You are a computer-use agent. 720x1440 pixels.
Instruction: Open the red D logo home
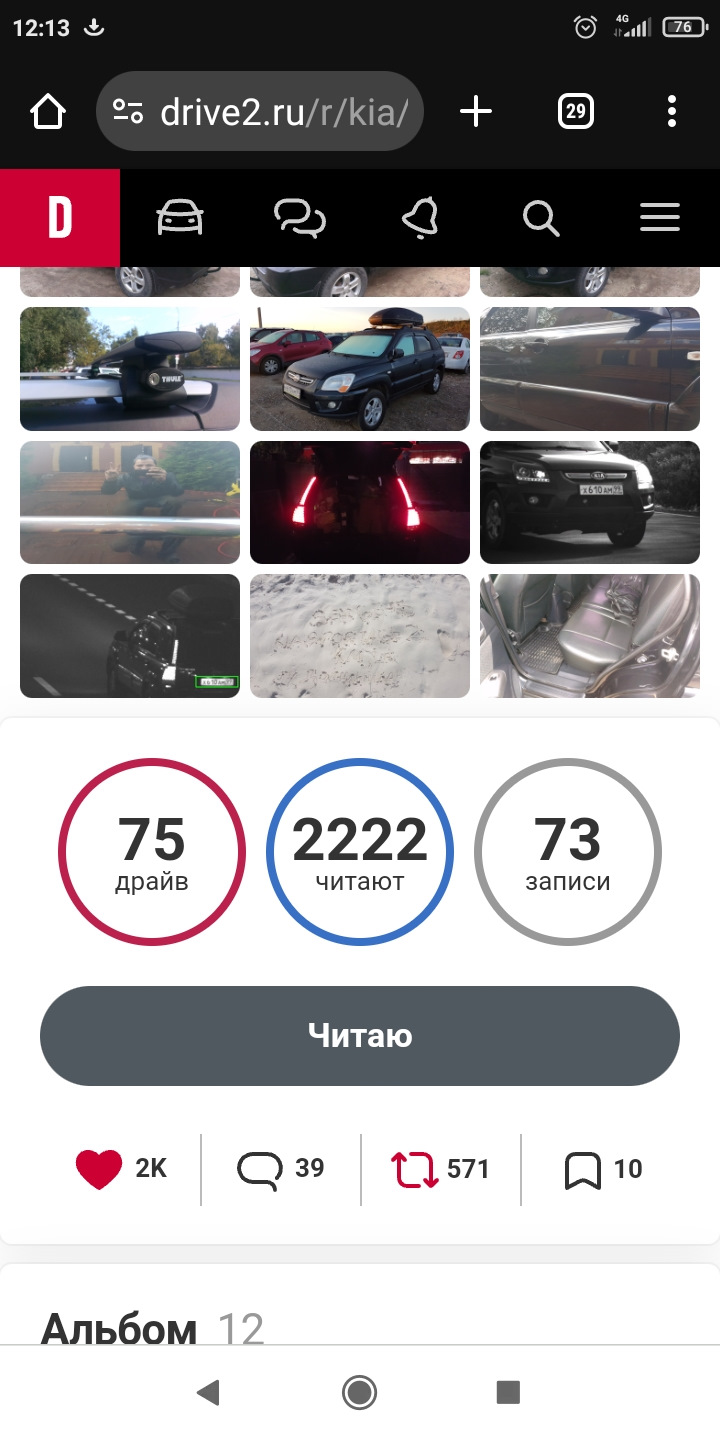[60, 218]
